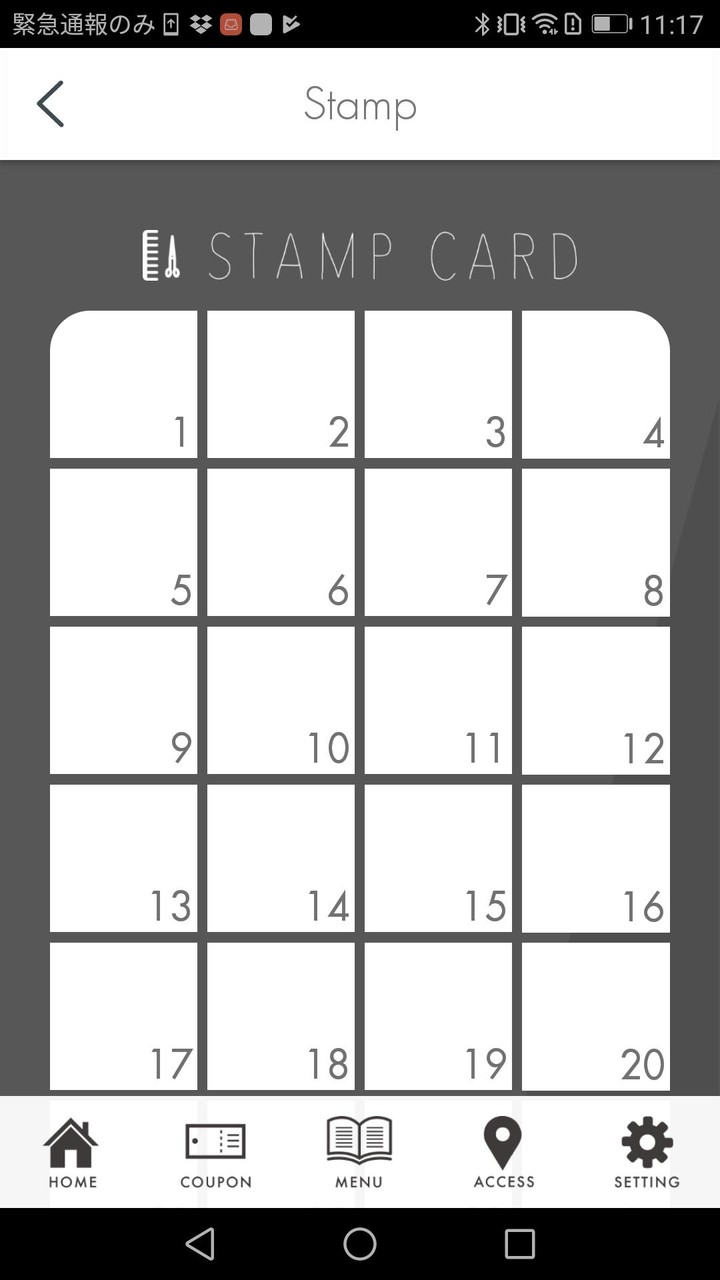
Task: Go back from the Stamp screen
Action: (x=50, y=104)
